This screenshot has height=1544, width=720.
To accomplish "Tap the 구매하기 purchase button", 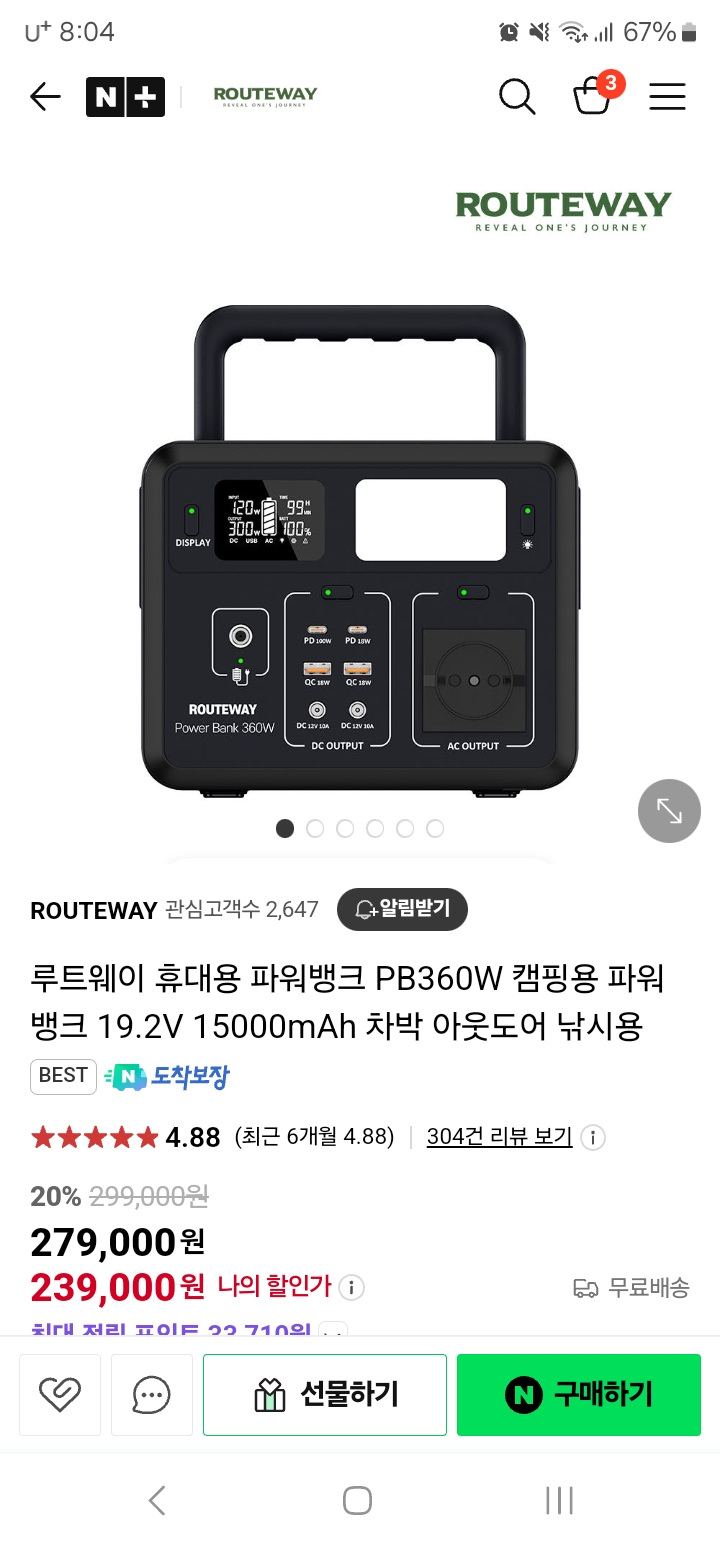I will pos(578,1394).
